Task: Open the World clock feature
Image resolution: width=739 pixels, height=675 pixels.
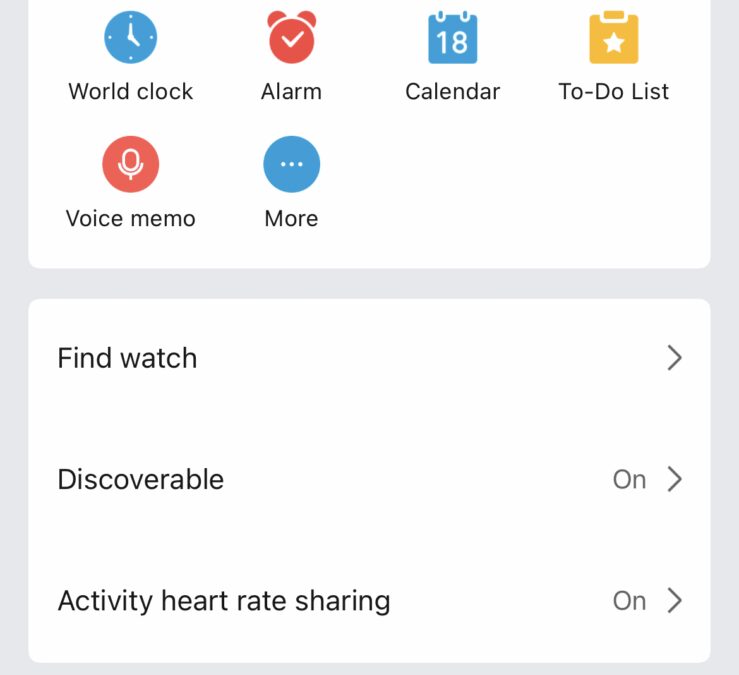Action: (131, 40)
